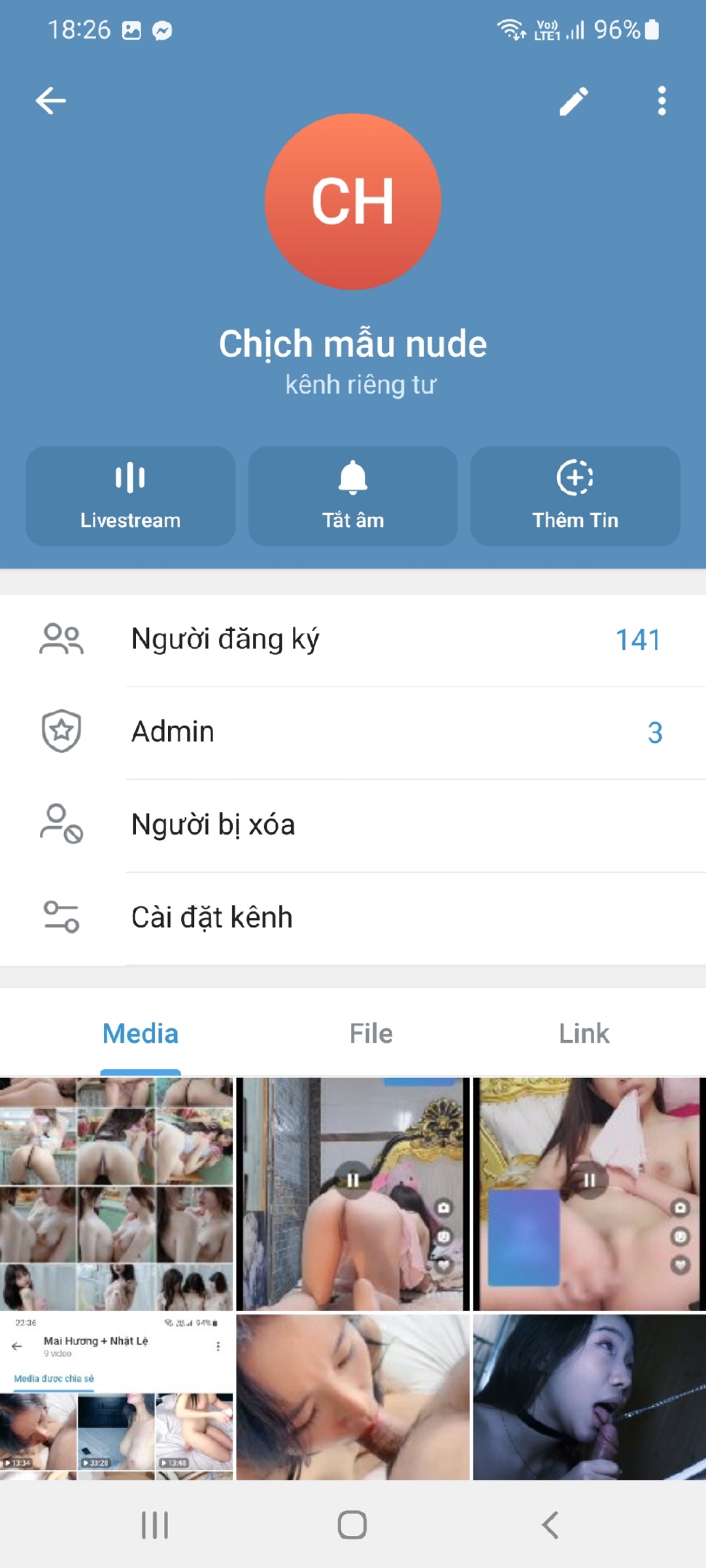Screen dimensions: 706x1568
Task: Switch to the Link tab
Action: pos(584,1034)
